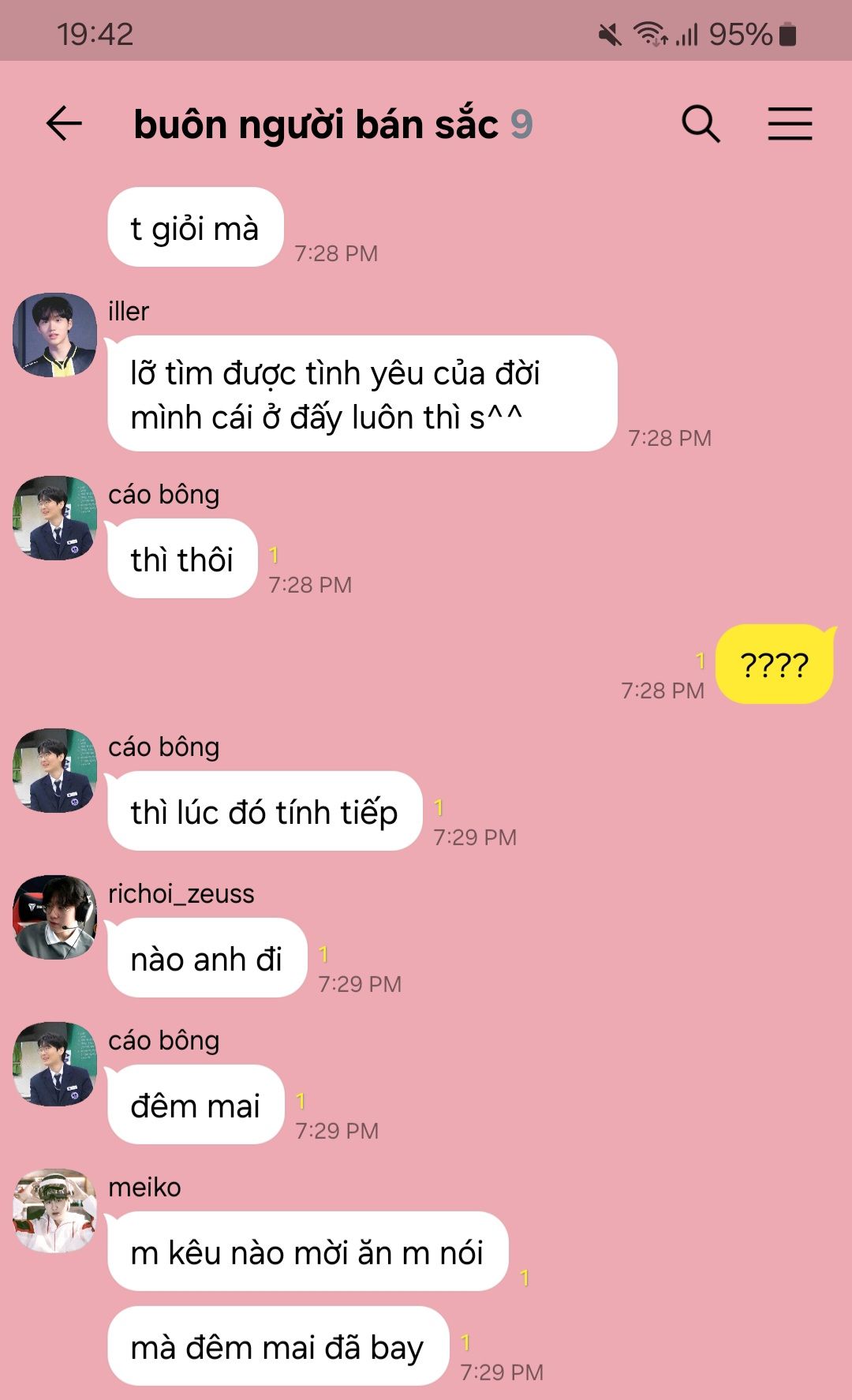Search within this chat
Screen dimensions: 852x1400
coord(701,124)
